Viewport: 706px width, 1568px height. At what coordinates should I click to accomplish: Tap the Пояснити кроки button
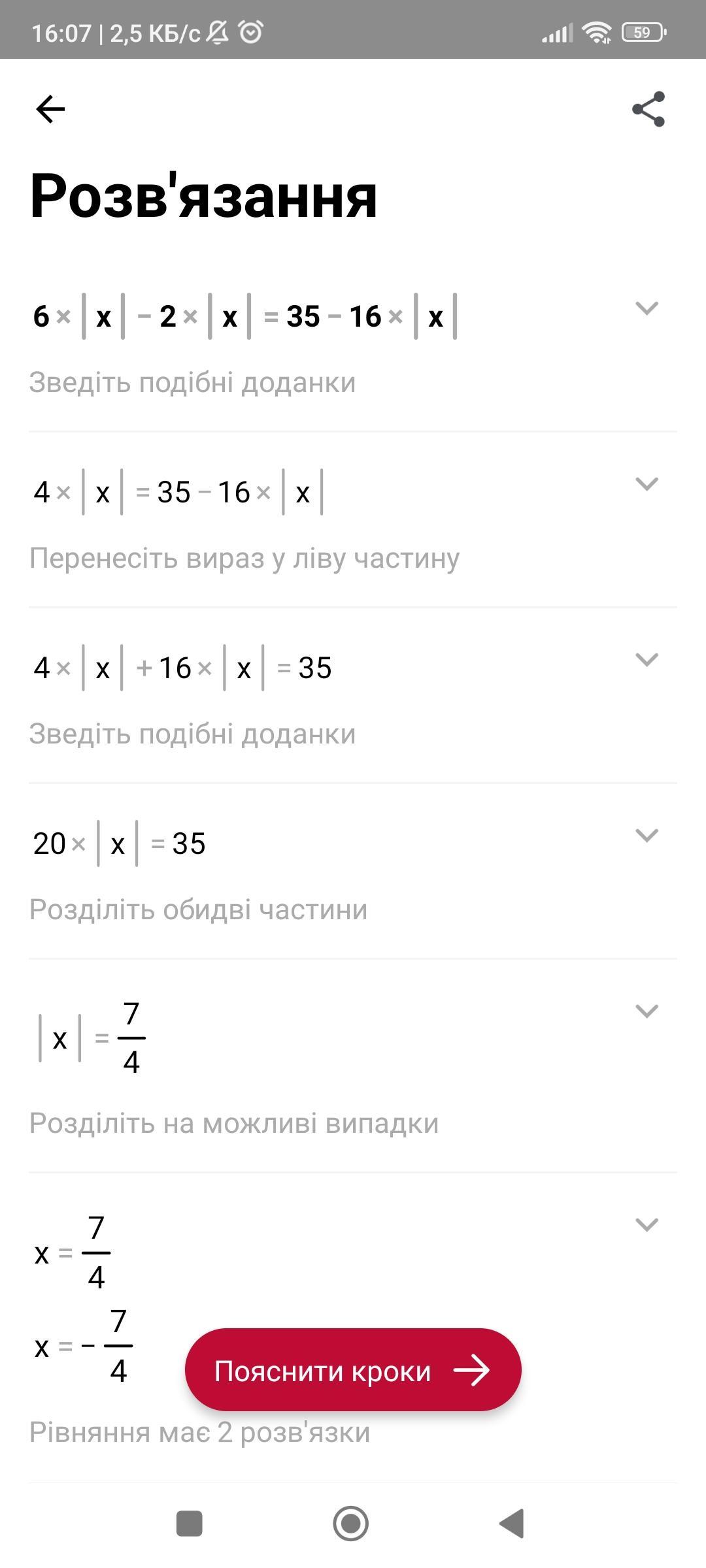(x=353, y=1370)
